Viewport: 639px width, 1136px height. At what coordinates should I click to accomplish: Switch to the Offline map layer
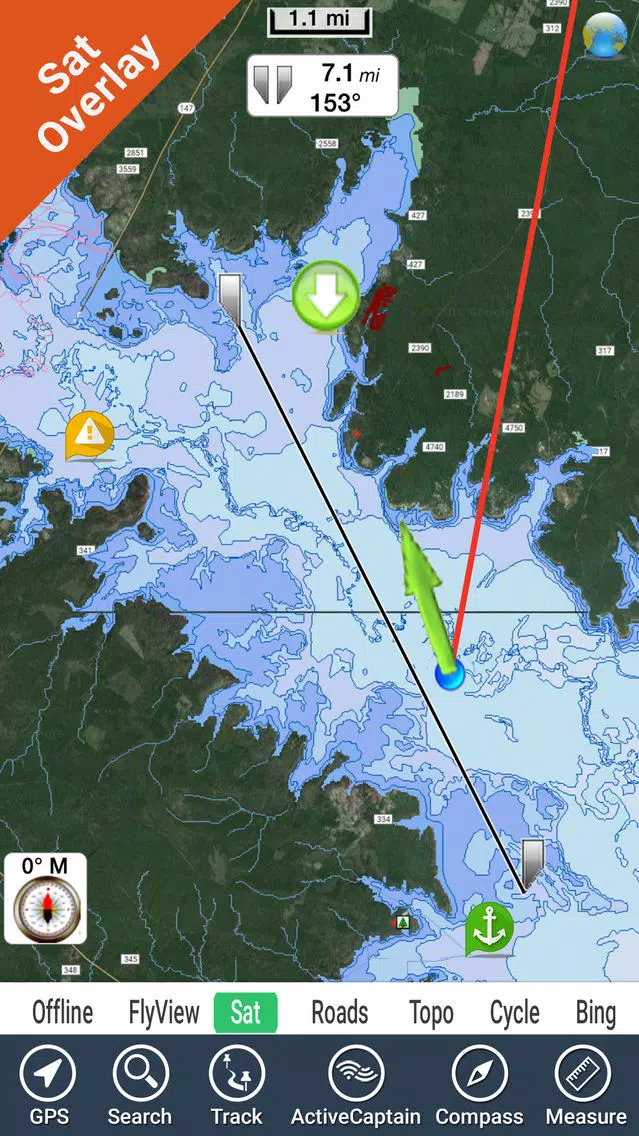click(x=62, y=1012)
